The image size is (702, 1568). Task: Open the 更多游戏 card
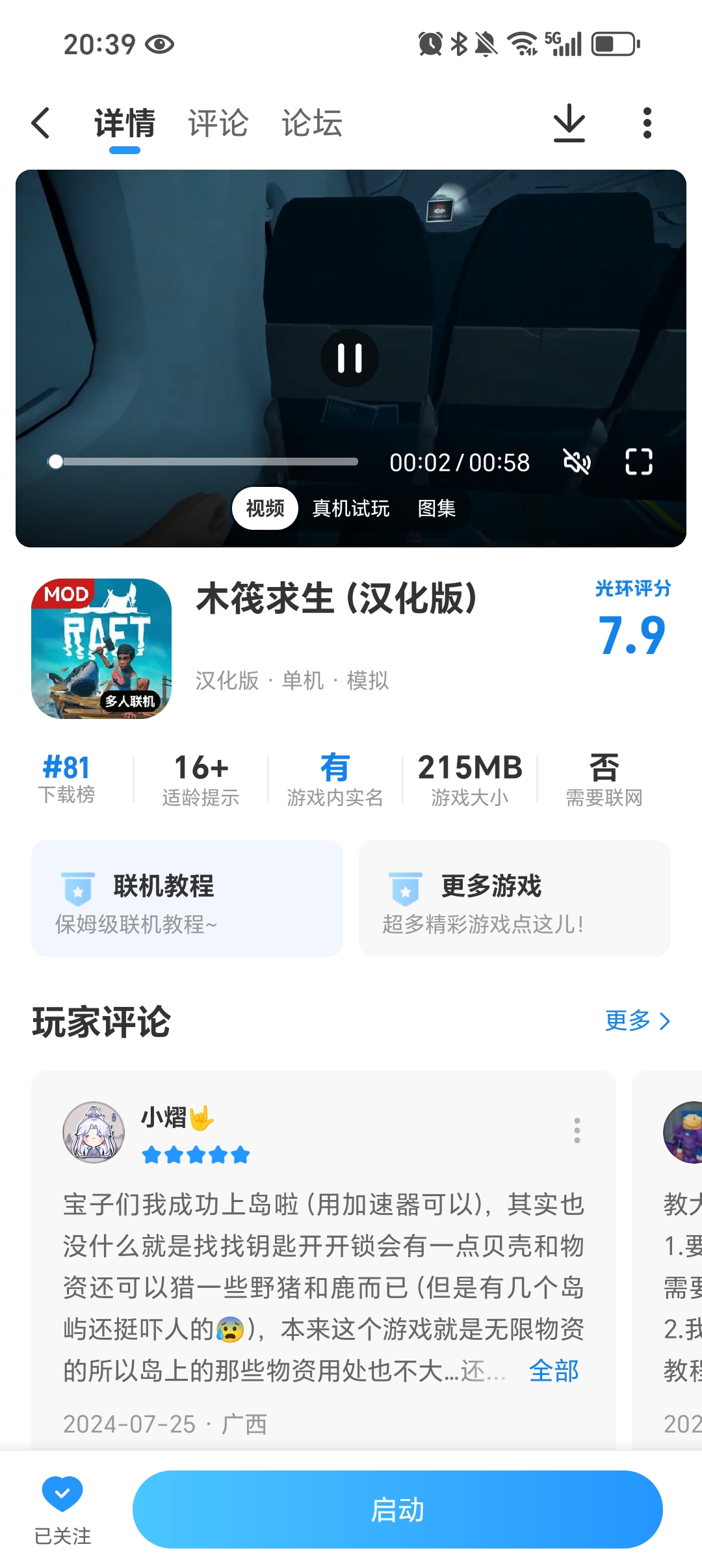514,898
